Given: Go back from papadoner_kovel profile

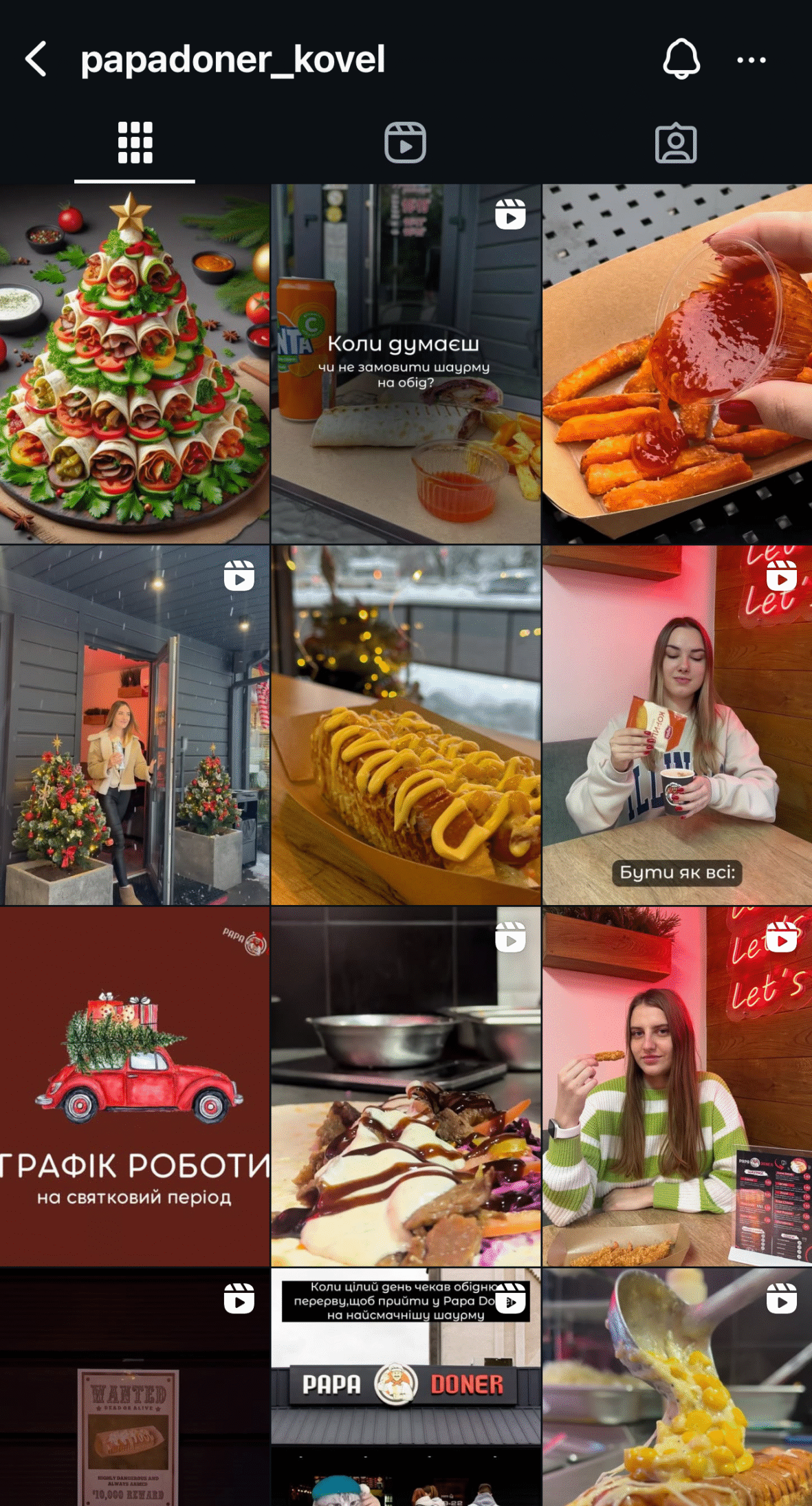Looking at the screenshot, I should pos(36,59).
